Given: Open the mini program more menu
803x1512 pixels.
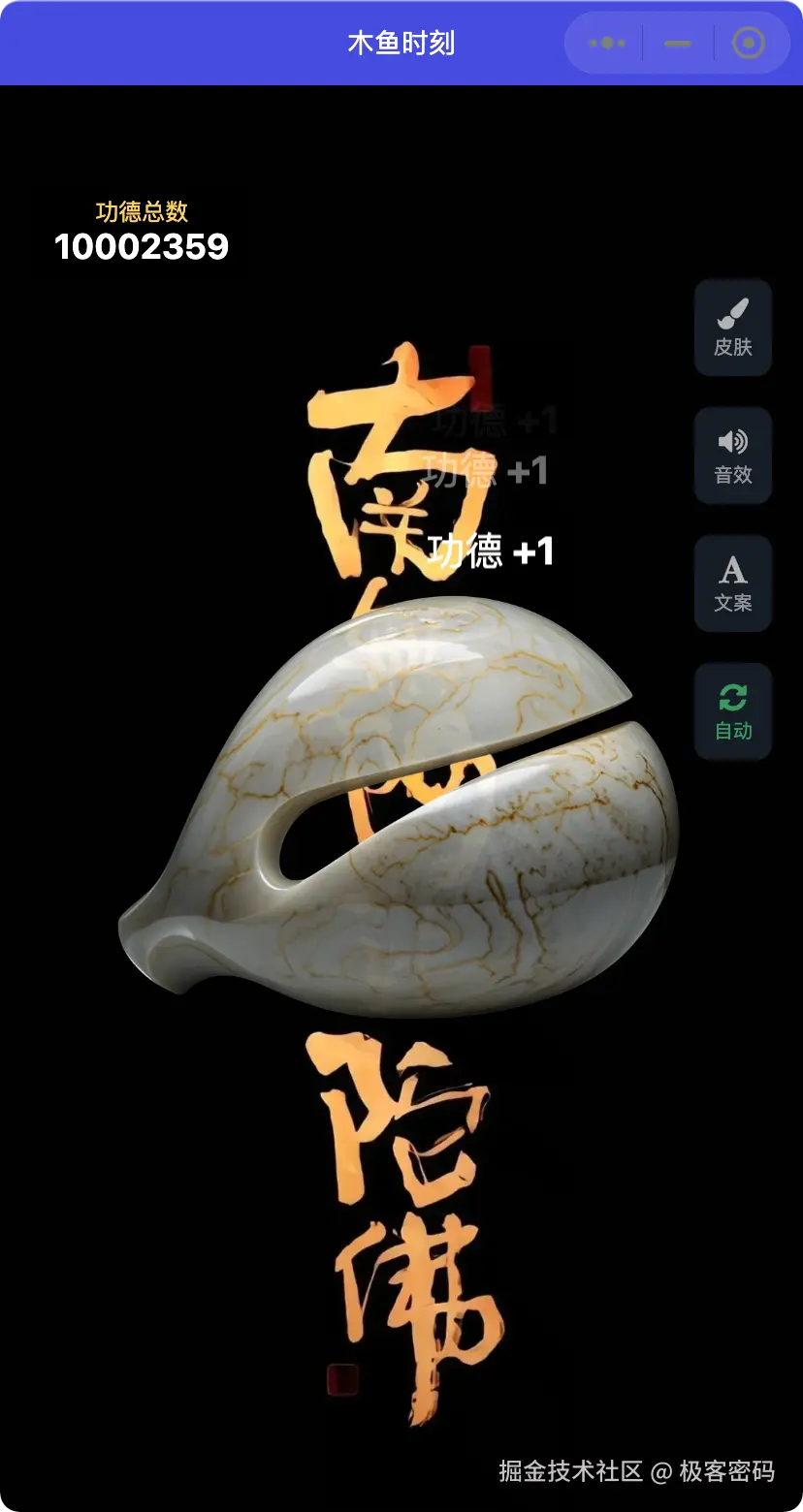Looking at the screenshot, I should (x=607, y=44).
